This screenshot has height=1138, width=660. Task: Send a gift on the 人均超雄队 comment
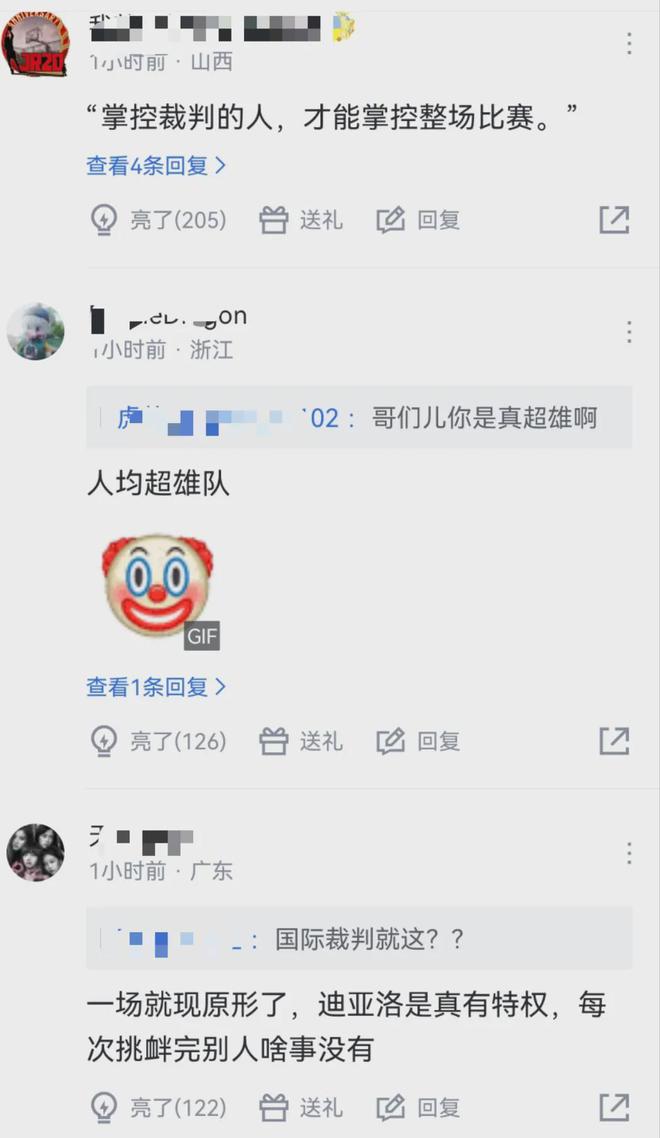pyautogui.click(x=300, y=741)
